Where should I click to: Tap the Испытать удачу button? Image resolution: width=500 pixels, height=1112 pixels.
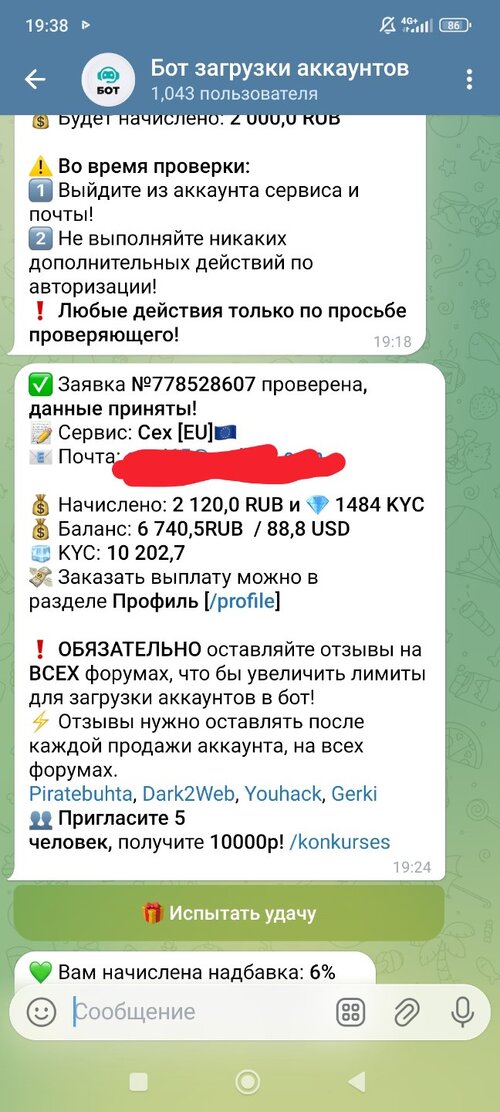point(228,913)
